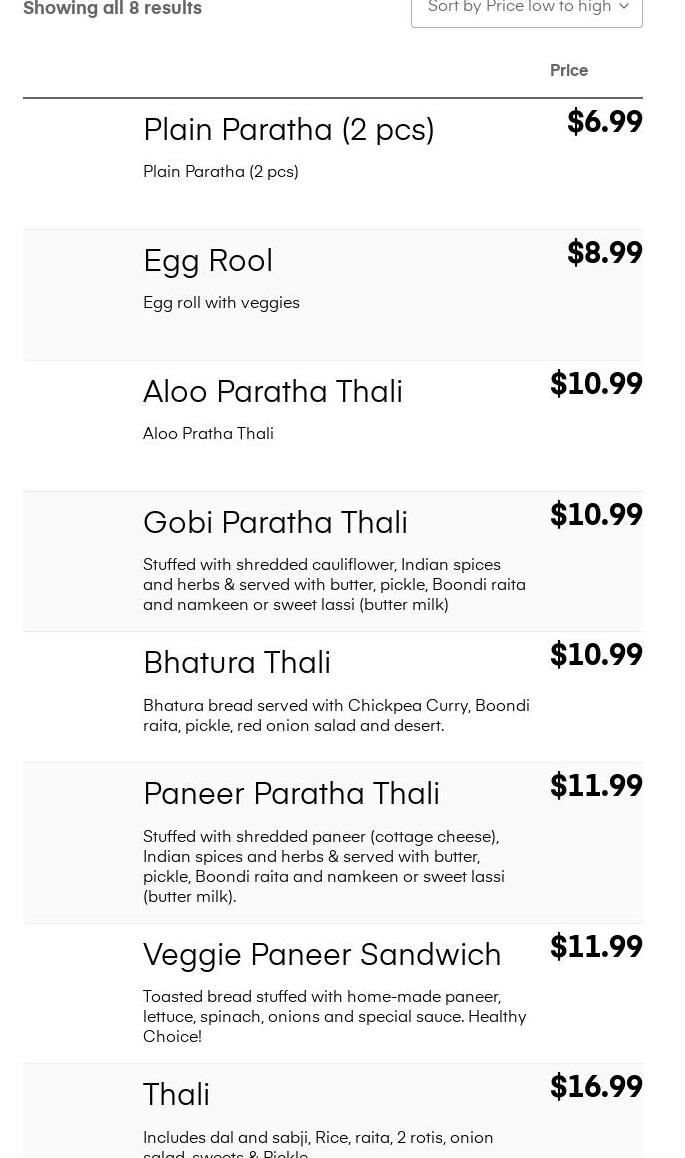The height and width of the screenshot is (1158, 685).
Task: Open the Sort by Price dropdown
Action: pyautogui.click(x=527, y=8)
